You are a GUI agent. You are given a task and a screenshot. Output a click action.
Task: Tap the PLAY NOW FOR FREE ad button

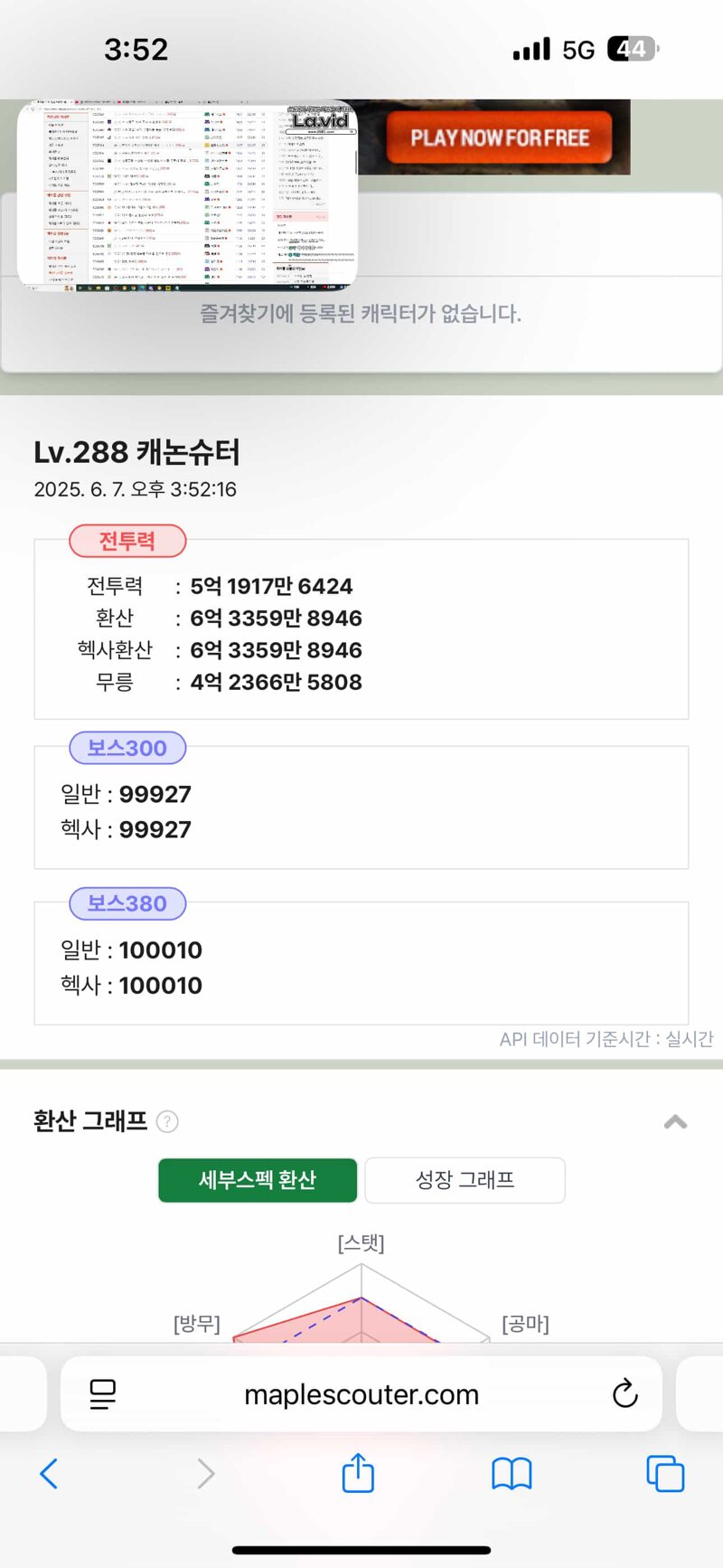coord(500,137)
